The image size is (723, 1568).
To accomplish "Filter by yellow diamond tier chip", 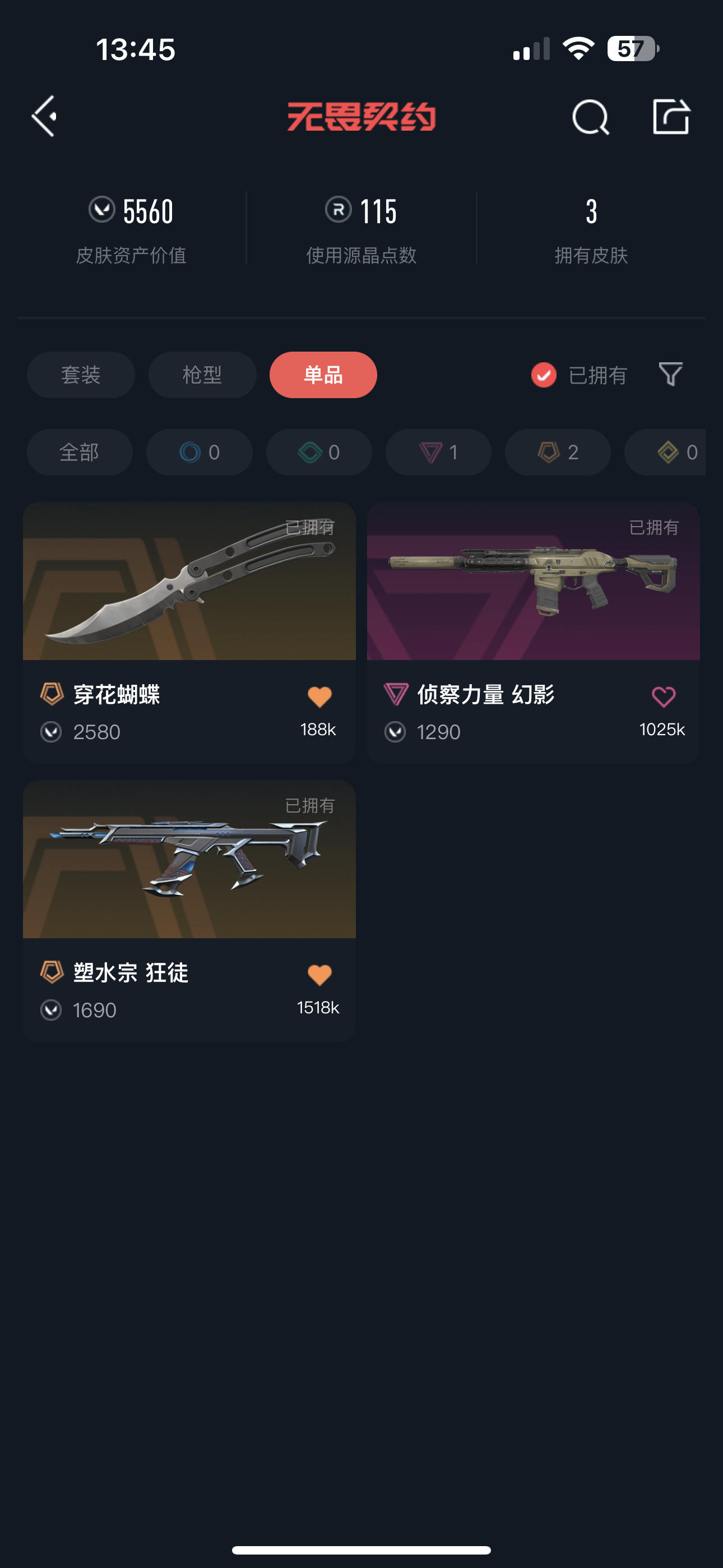I will click(669, 452).
